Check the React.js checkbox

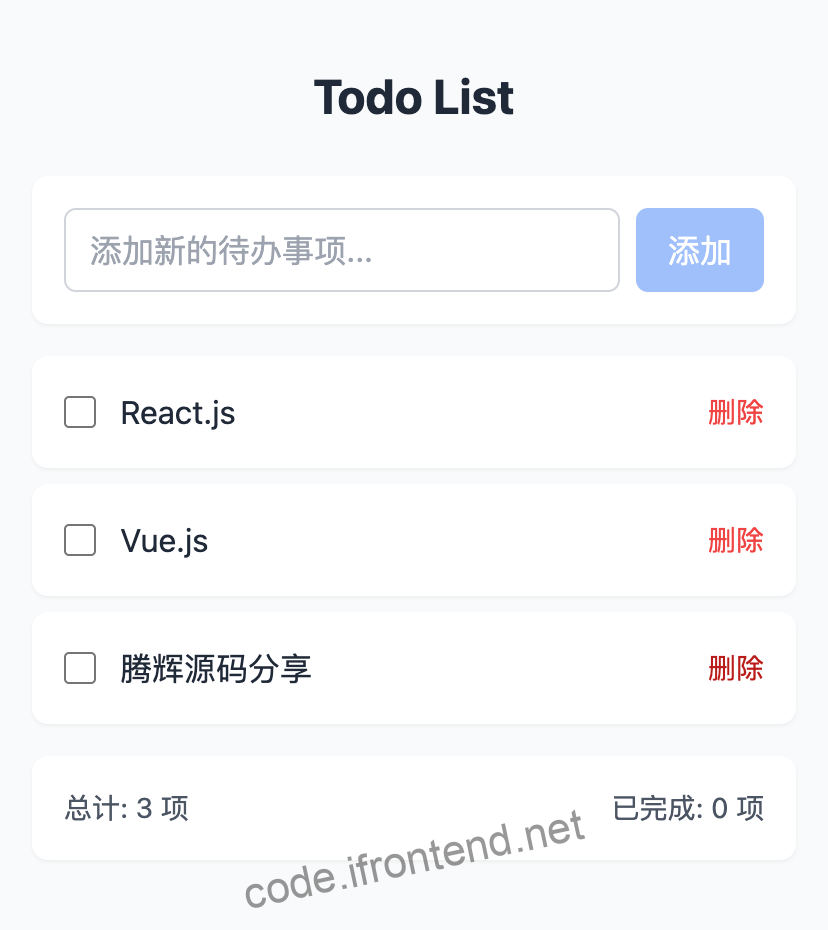(x=80, y=412)
